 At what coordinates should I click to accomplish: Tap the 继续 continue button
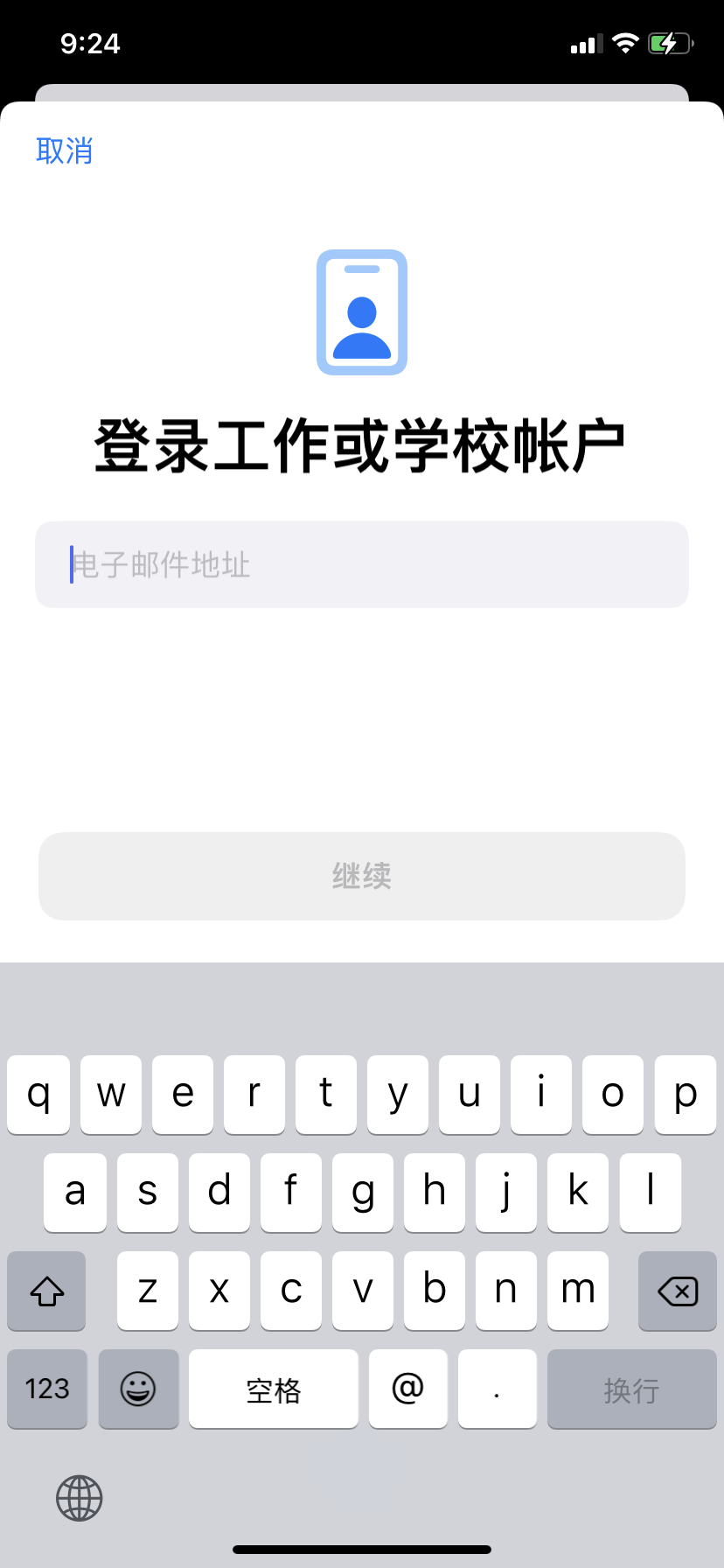click(x=362, y=876)
